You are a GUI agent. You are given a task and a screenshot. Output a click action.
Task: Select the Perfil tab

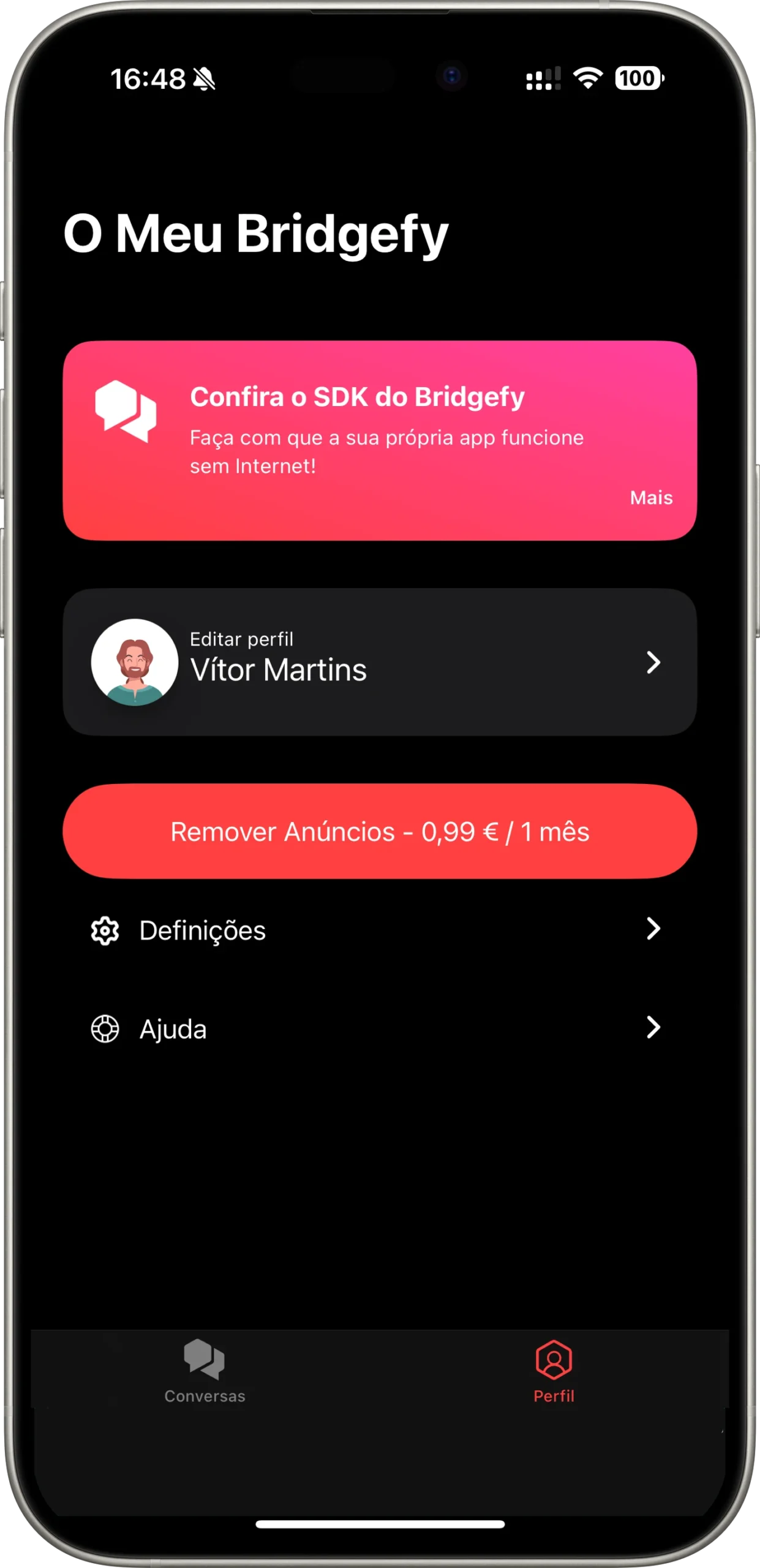554,1371
